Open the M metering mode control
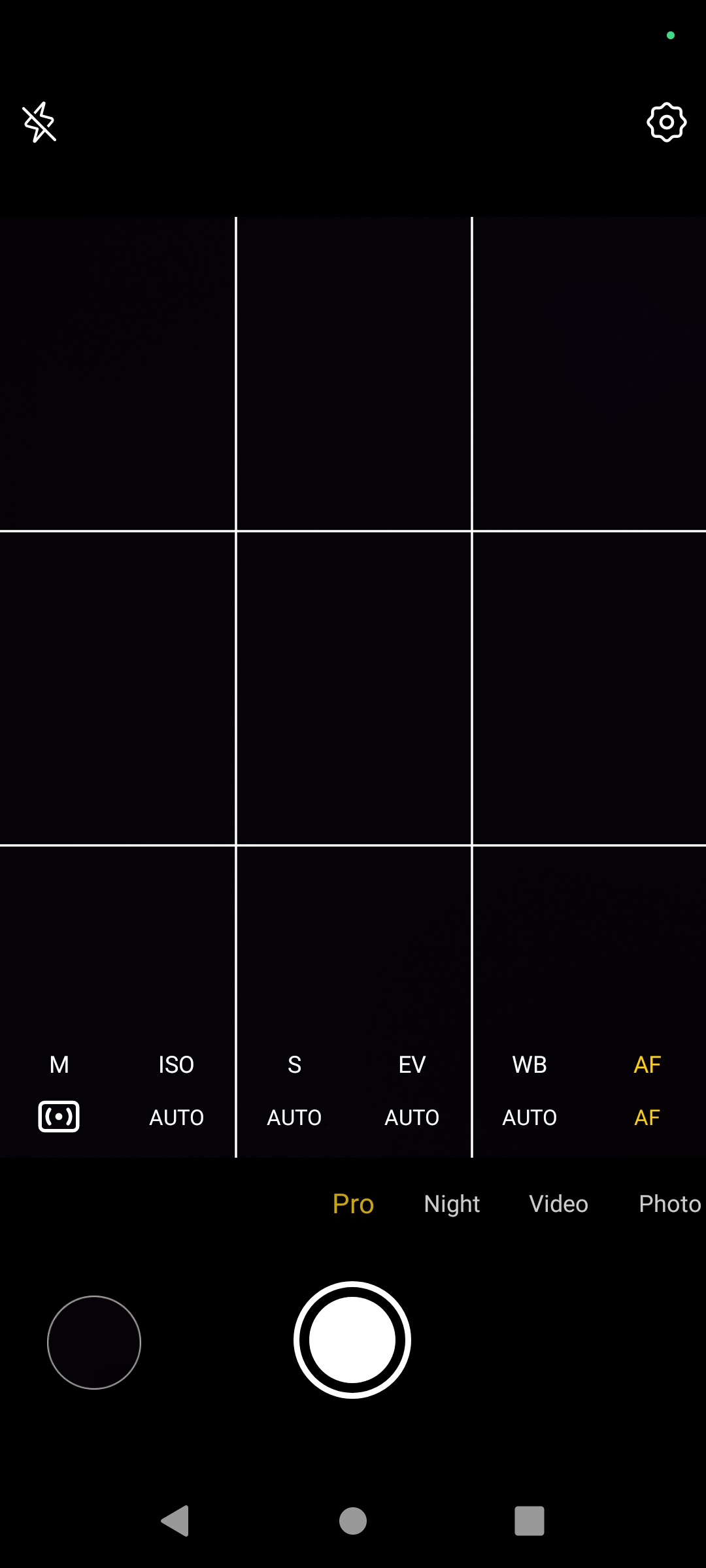706x1568 pixels. tap(59, 1090)
